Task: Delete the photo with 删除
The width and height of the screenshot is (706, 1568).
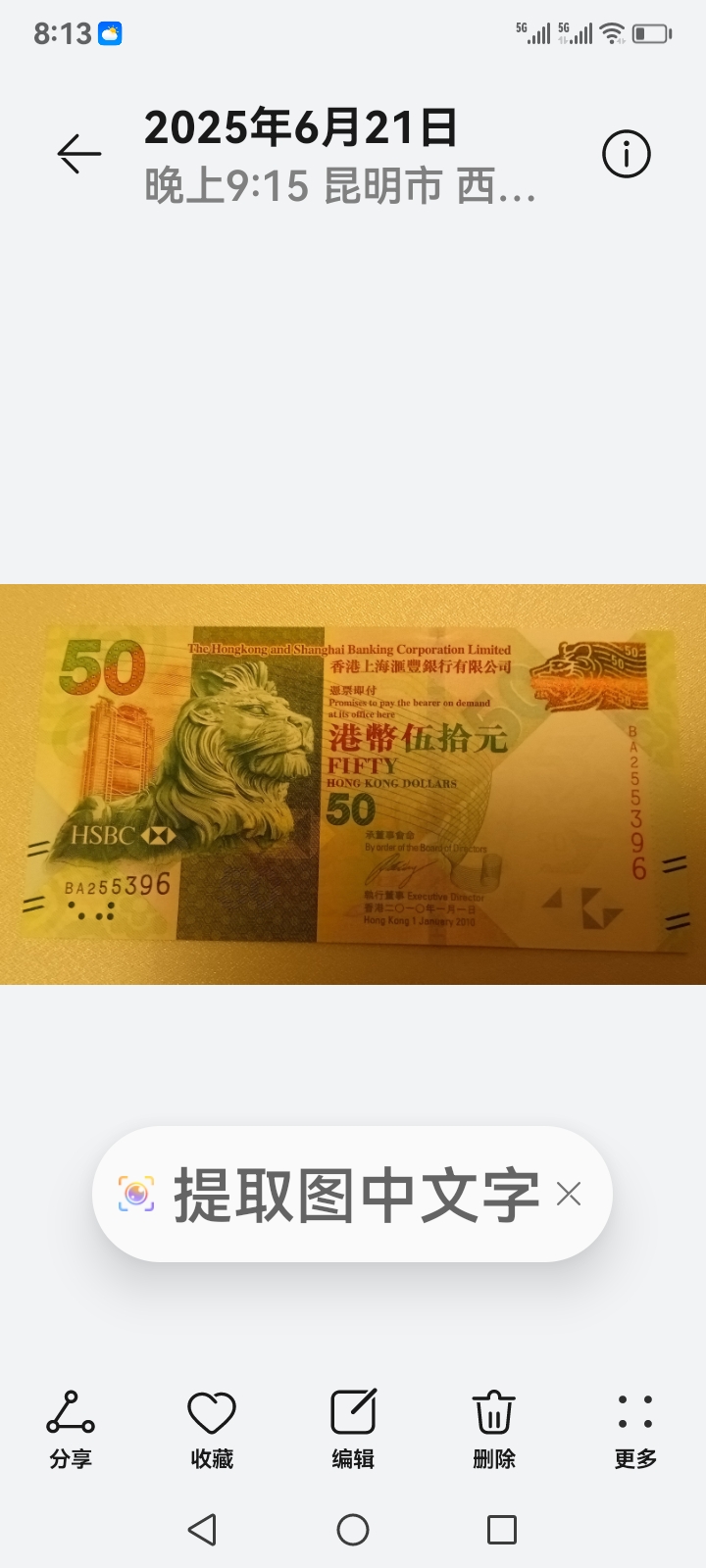Action: pos(494,1430)
